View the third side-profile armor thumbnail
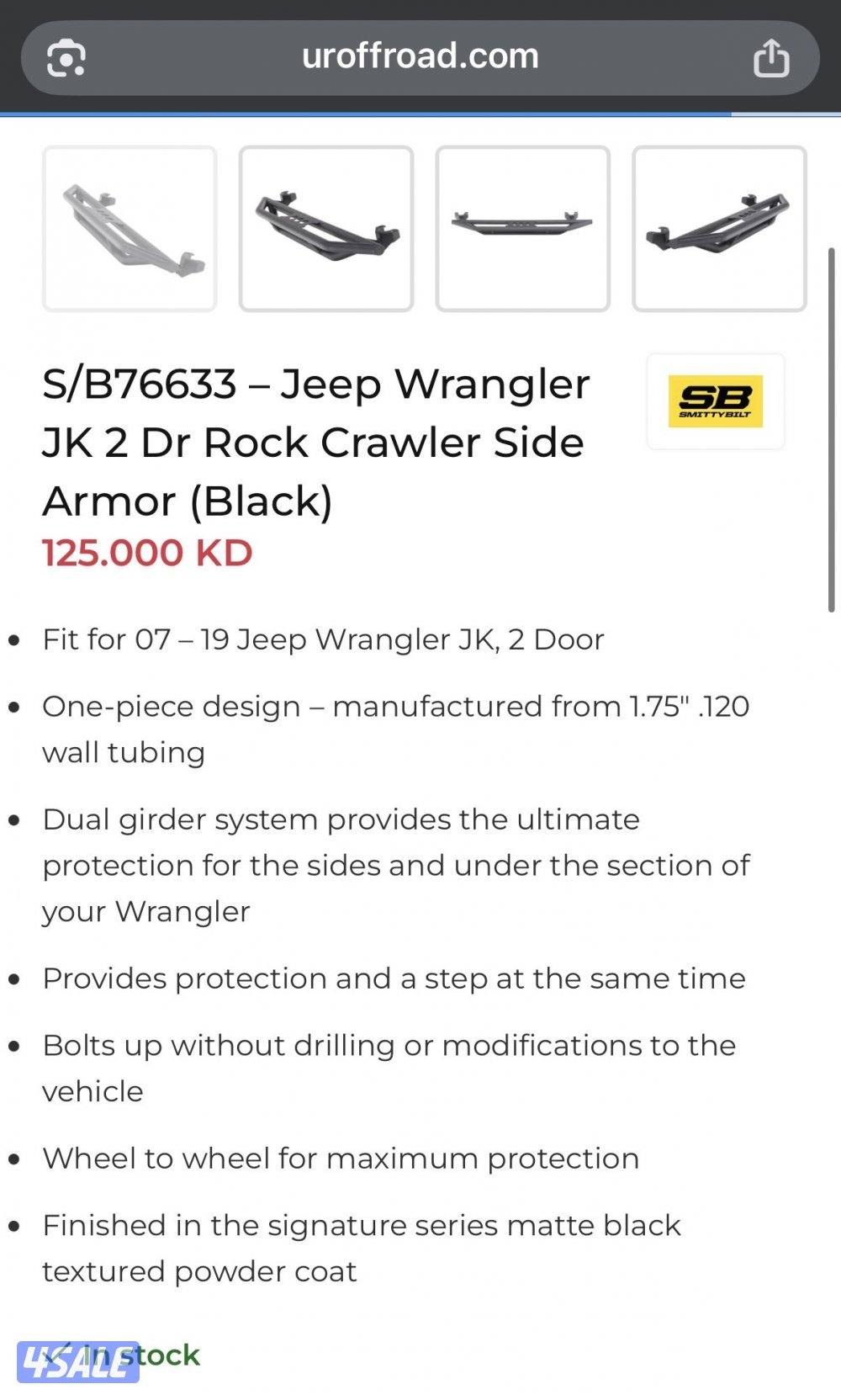The height and width of the screenshot is (1400, 841). (522, 228)
